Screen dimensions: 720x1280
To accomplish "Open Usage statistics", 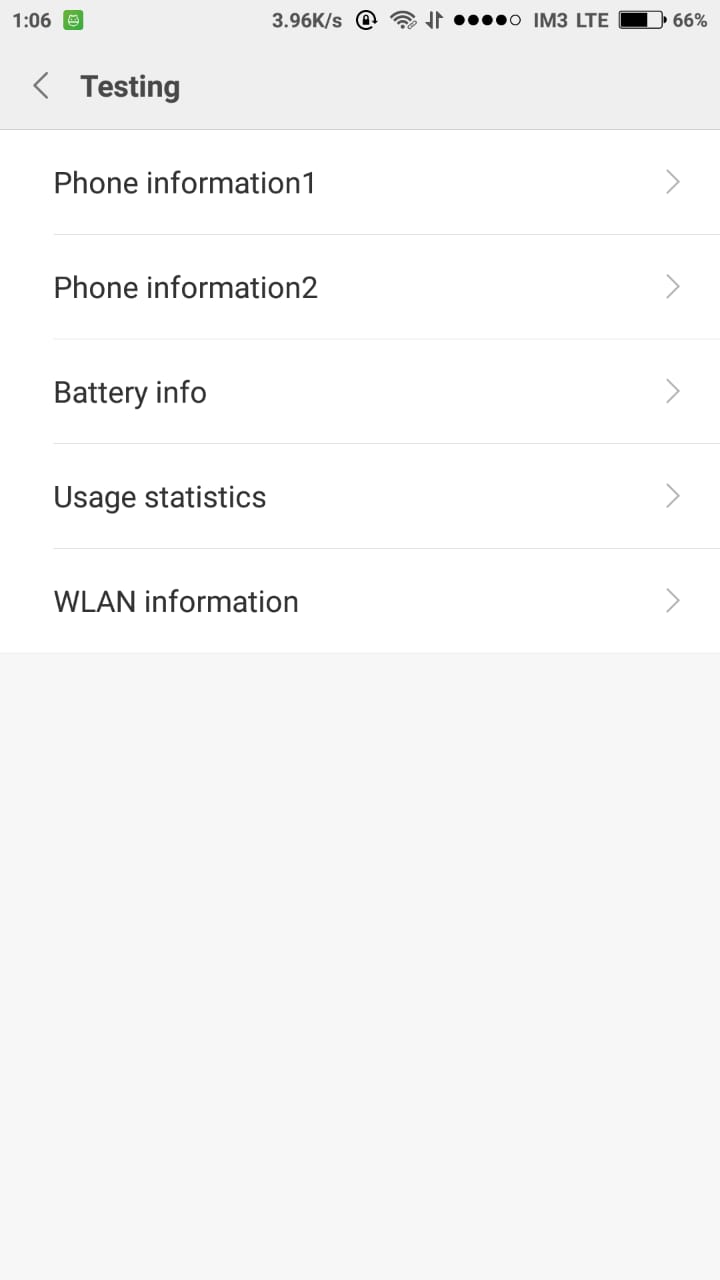I will click(x=360, y=497).
